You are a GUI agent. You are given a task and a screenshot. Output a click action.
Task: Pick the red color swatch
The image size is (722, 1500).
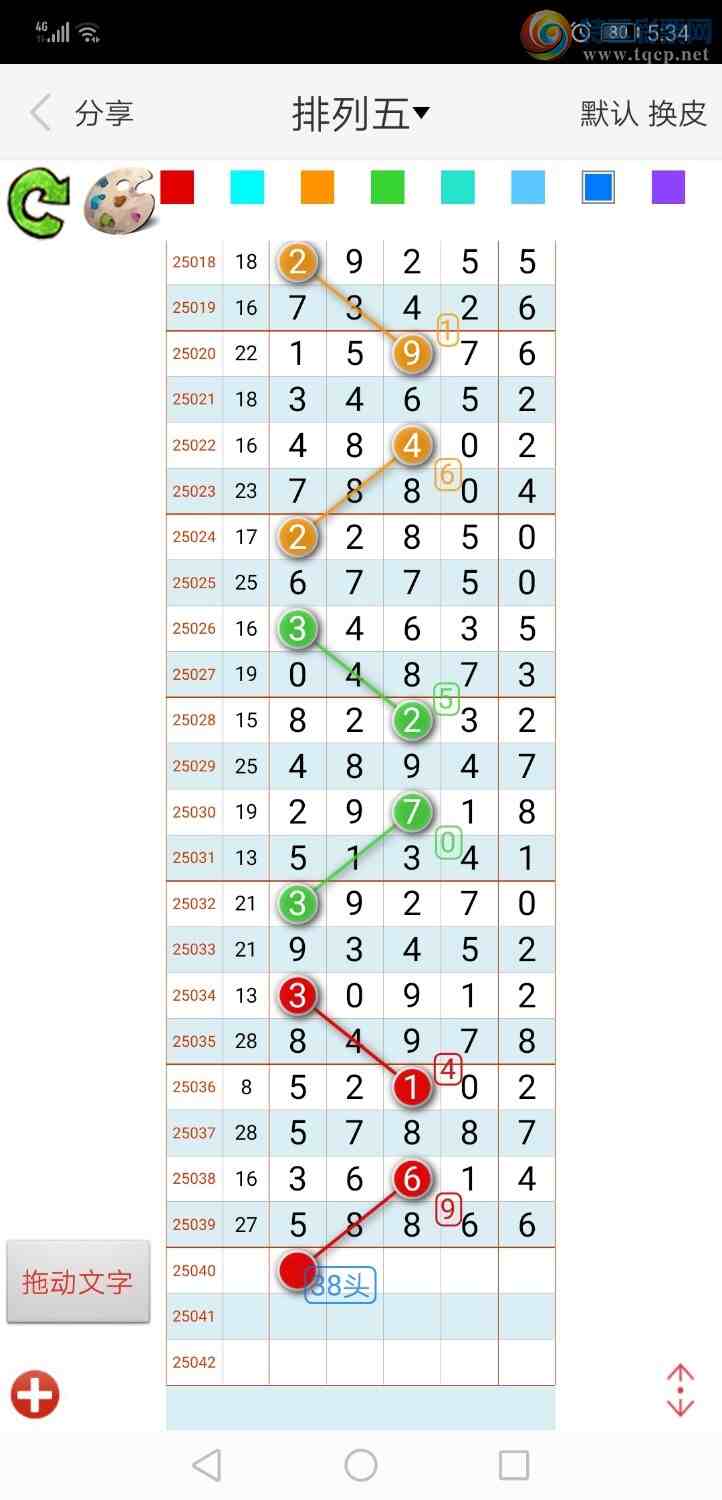click(177, 187)
